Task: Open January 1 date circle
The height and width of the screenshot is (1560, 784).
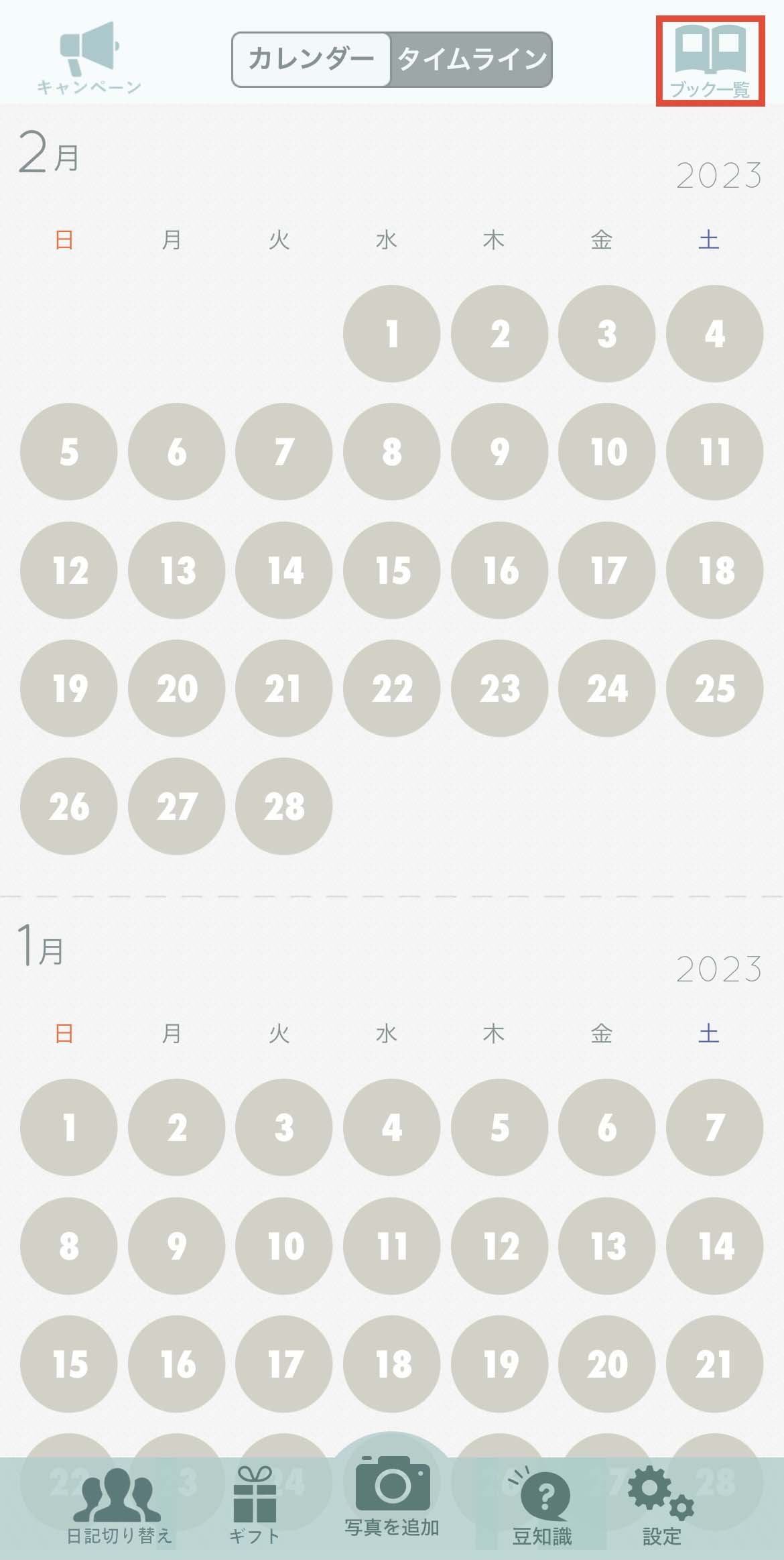Action: coord(69,1128)
